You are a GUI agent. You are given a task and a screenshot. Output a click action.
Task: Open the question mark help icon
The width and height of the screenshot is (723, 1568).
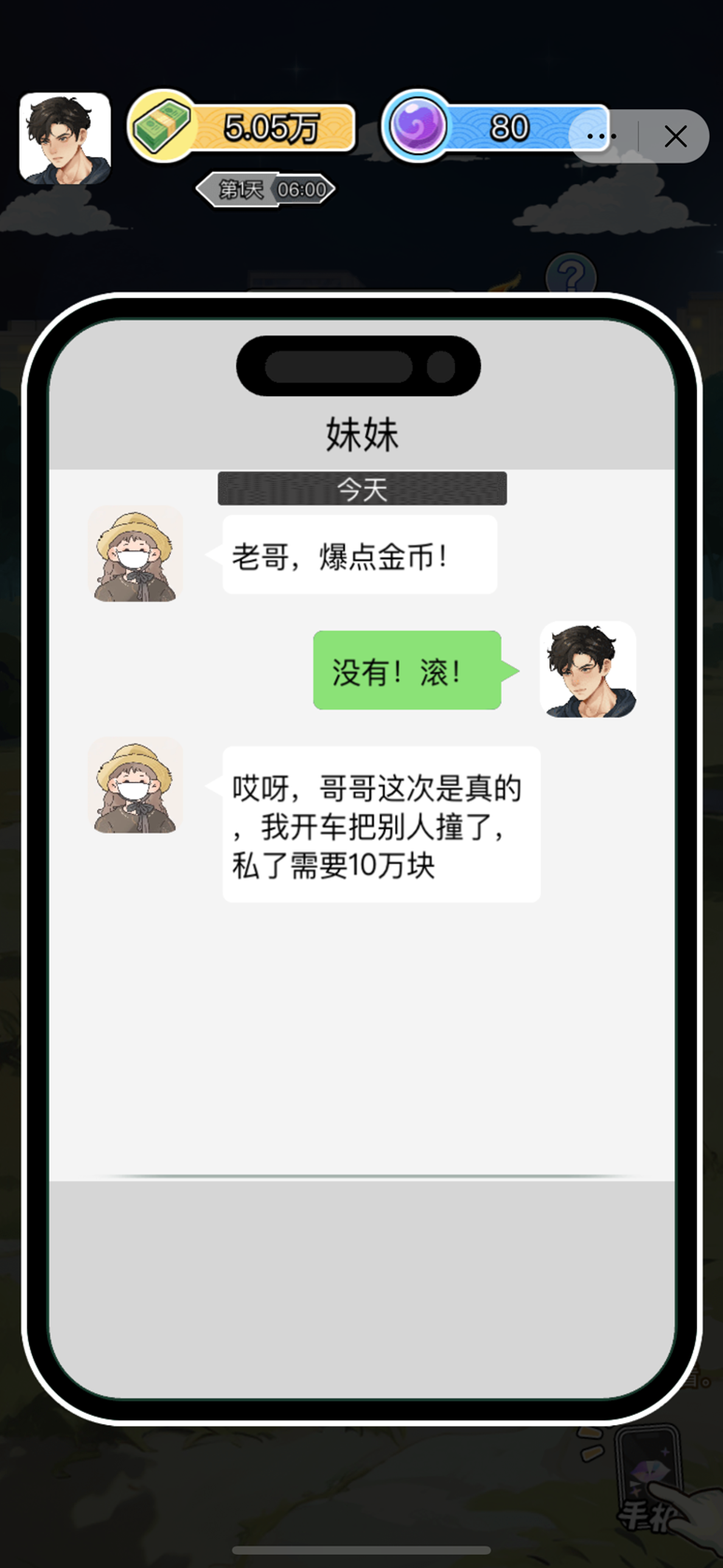[571, 276]
